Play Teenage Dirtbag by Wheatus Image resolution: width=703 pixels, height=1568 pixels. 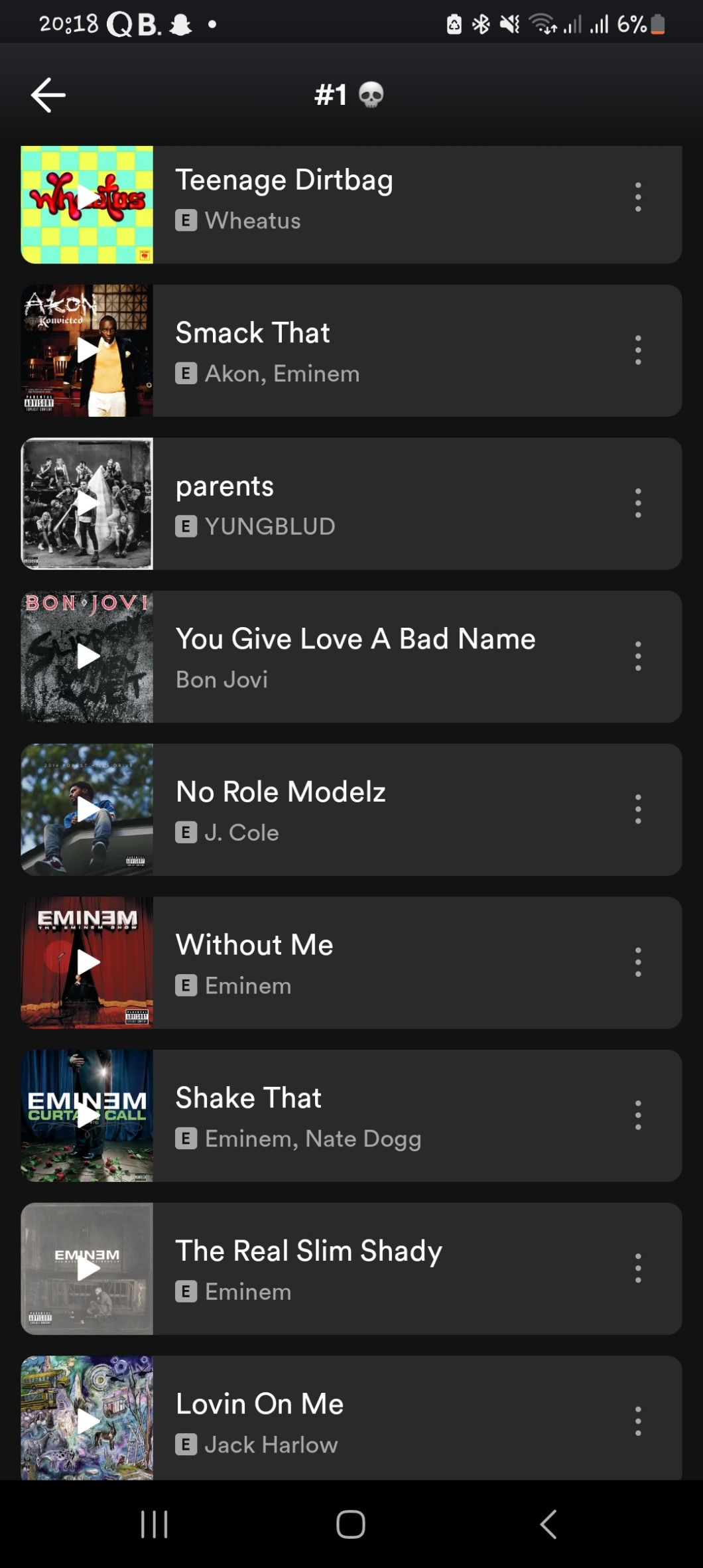coord(87,198)
